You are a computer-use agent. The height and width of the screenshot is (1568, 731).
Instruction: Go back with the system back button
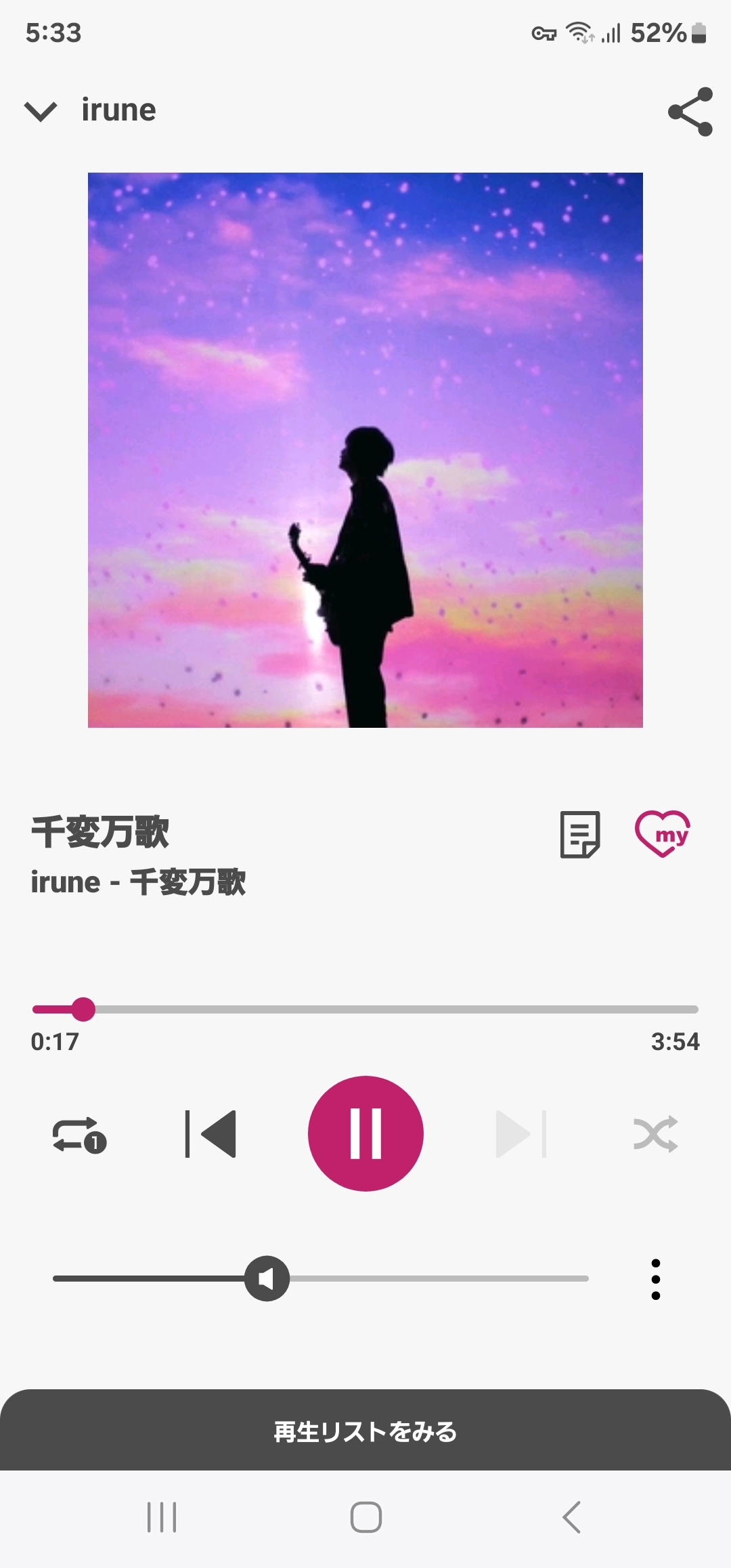coord(572,1517)
